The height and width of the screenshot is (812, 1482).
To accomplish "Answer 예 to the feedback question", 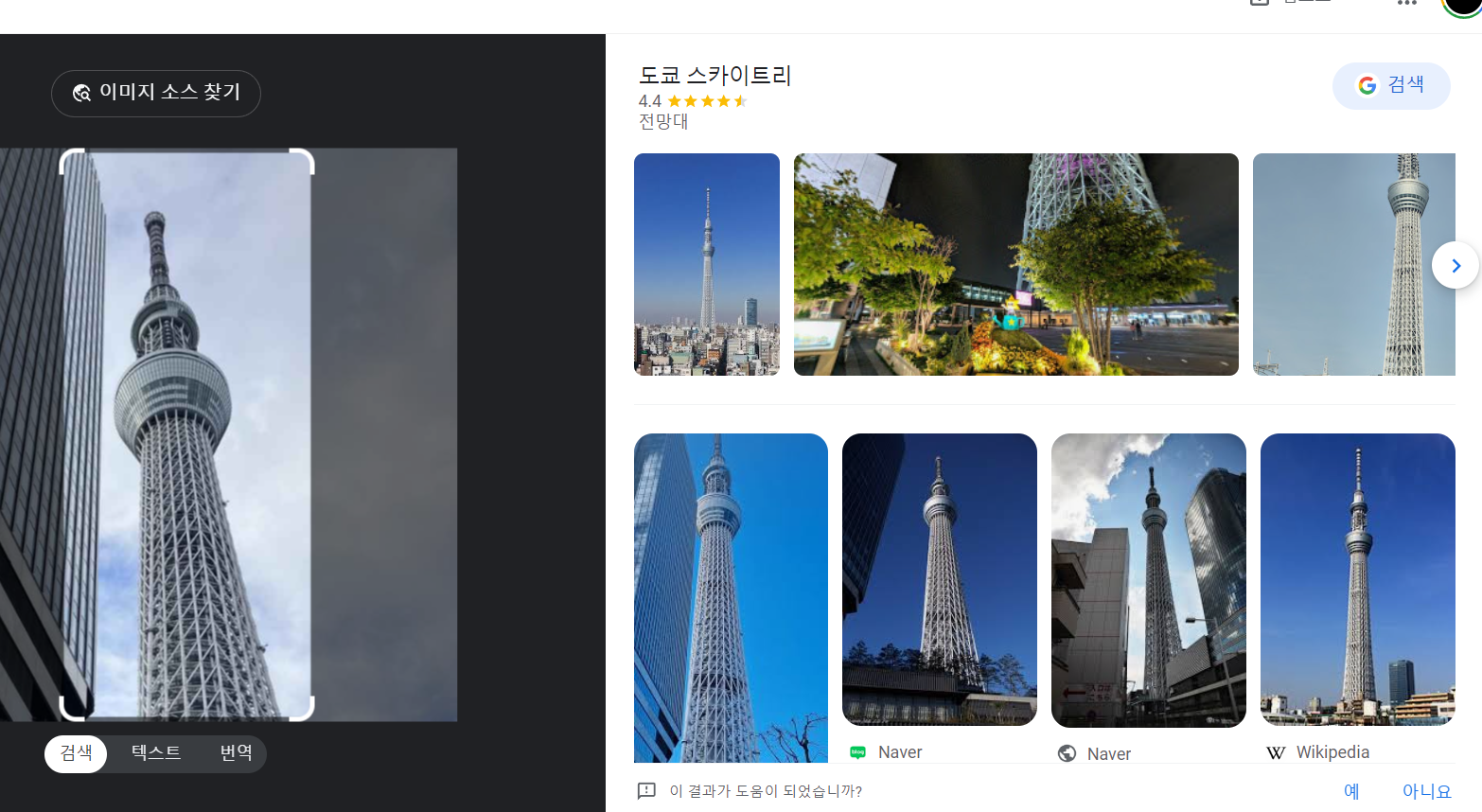I will coord(1351,791).
